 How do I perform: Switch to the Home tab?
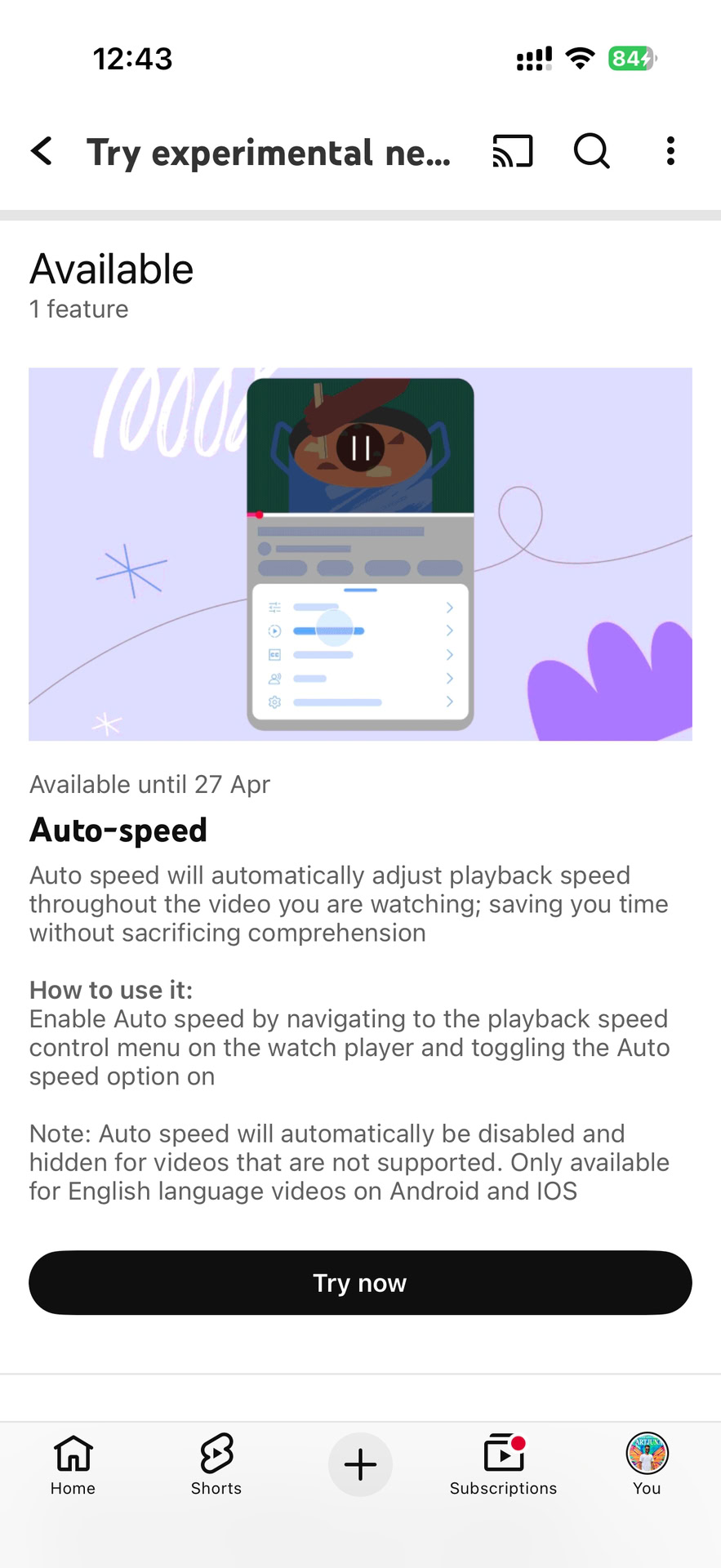click(73, 1464)
